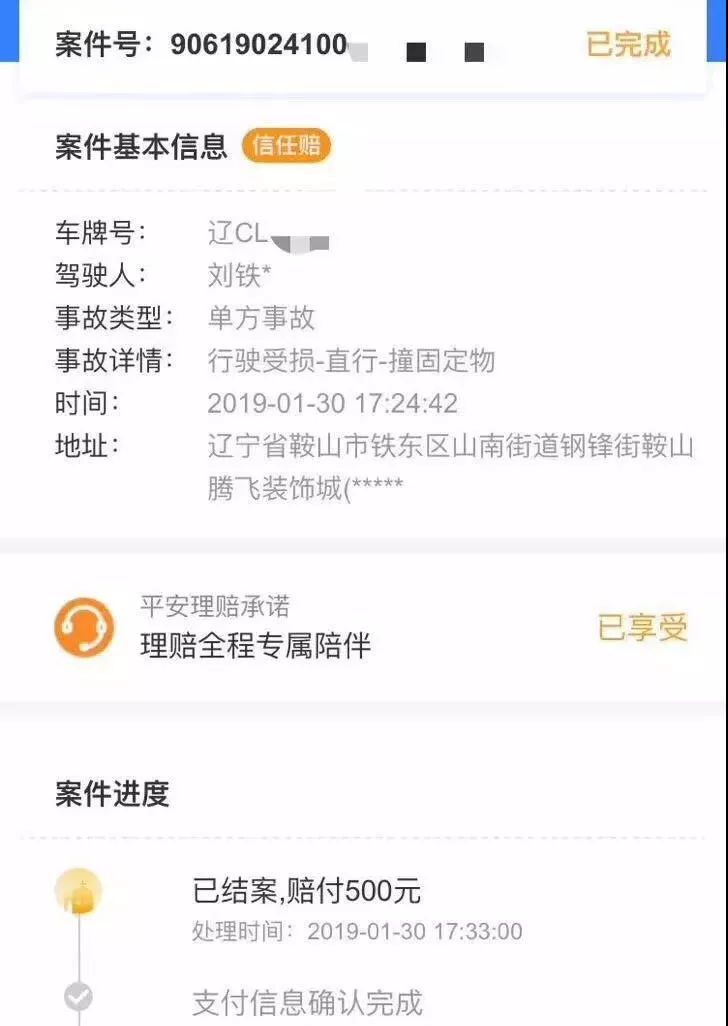Tap the 信任赔 badge beside 案件基本信息
This screenshot has width=728, height=1026.
tap(286, 146)
